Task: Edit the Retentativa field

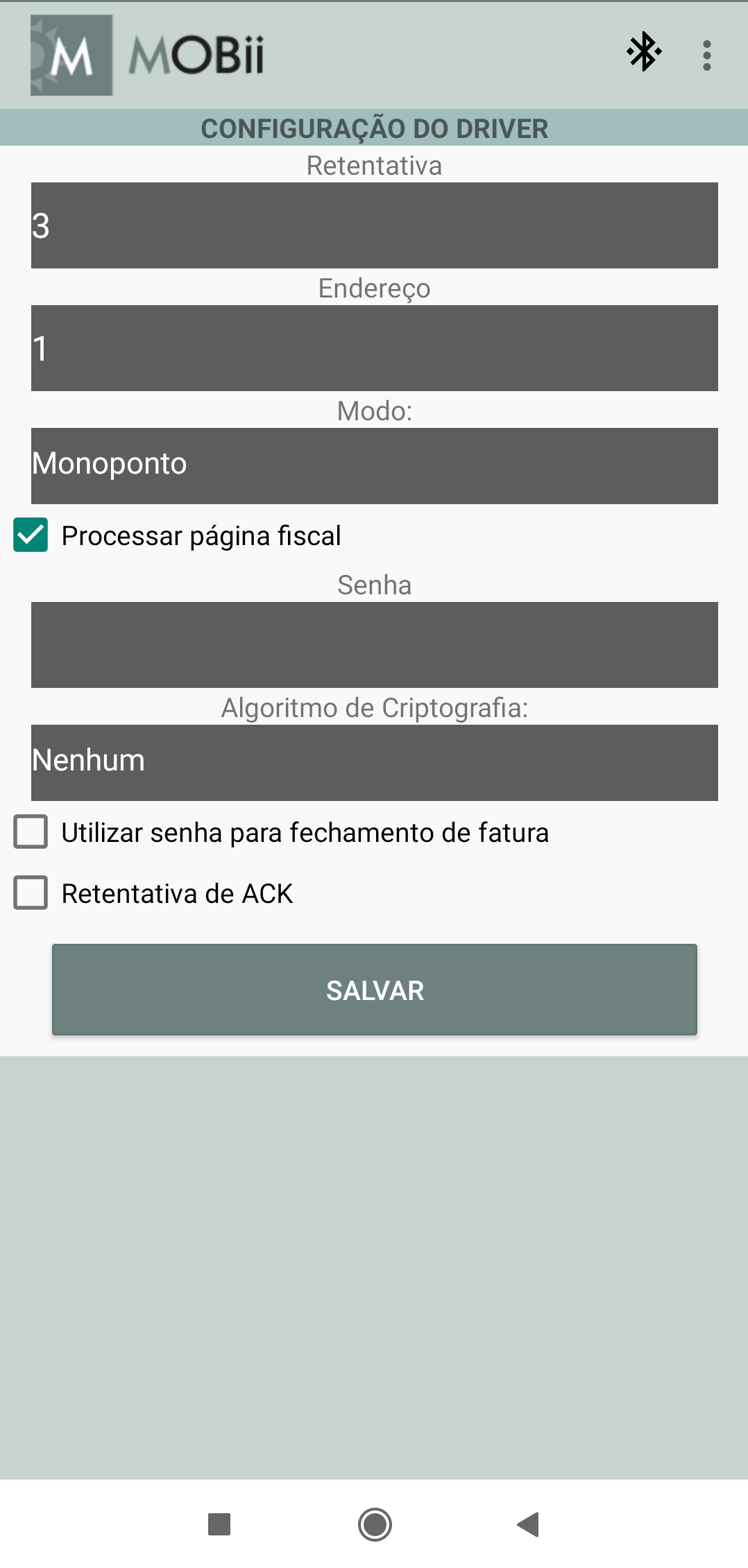Action: coord(375,225)
